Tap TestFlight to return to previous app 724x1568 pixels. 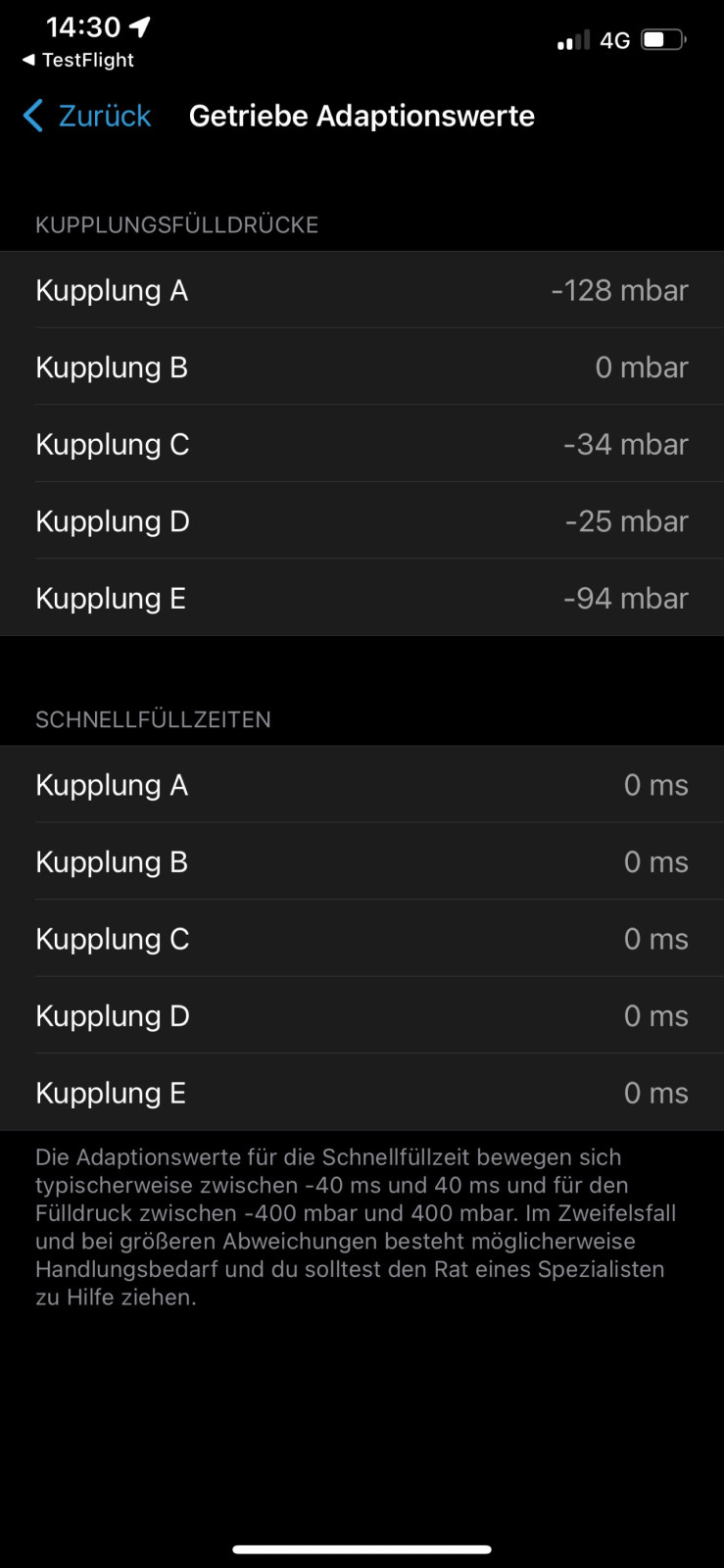coord(88,61)
